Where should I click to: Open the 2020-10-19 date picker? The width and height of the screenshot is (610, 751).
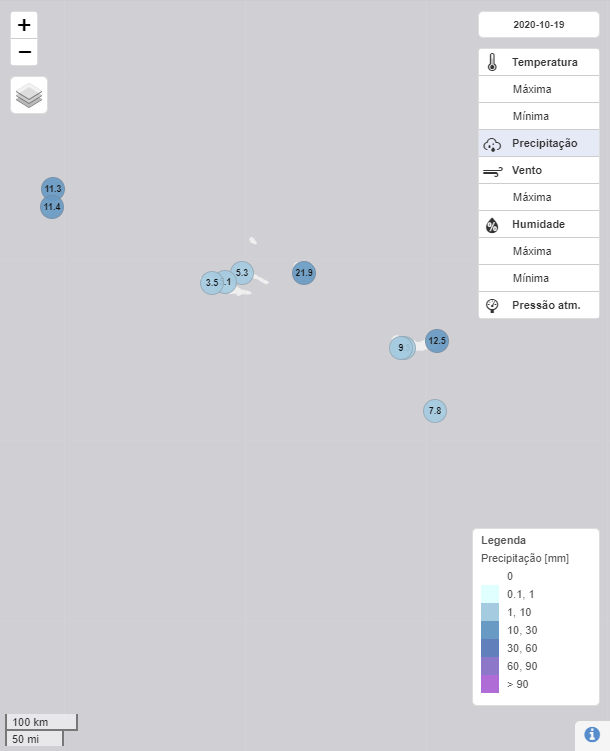pos(538,25)
